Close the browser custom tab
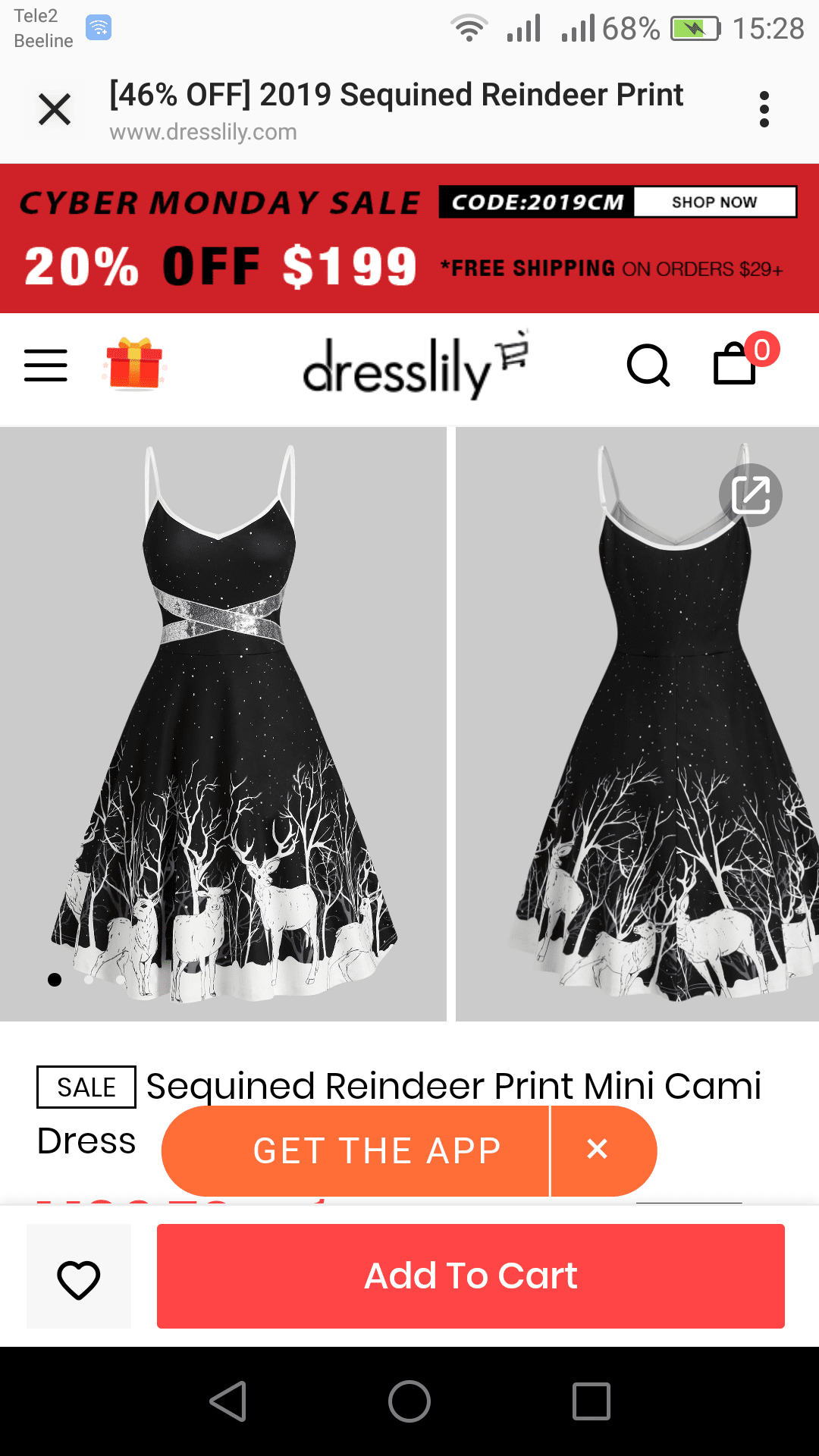The height and width of the screenshot is (1456, 819). point(55,109)
